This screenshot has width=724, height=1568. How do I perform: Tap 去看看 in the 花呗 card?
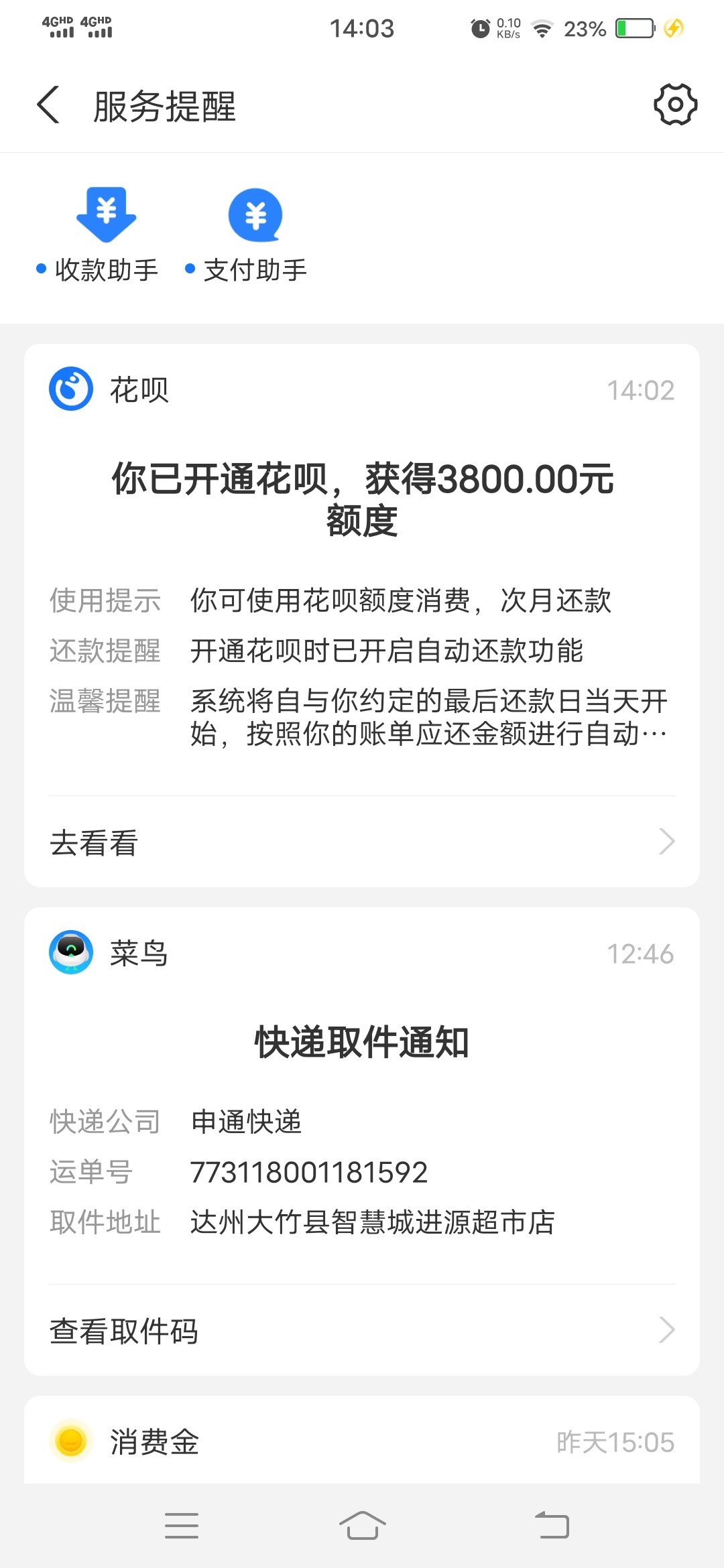(x=362, y=842)
